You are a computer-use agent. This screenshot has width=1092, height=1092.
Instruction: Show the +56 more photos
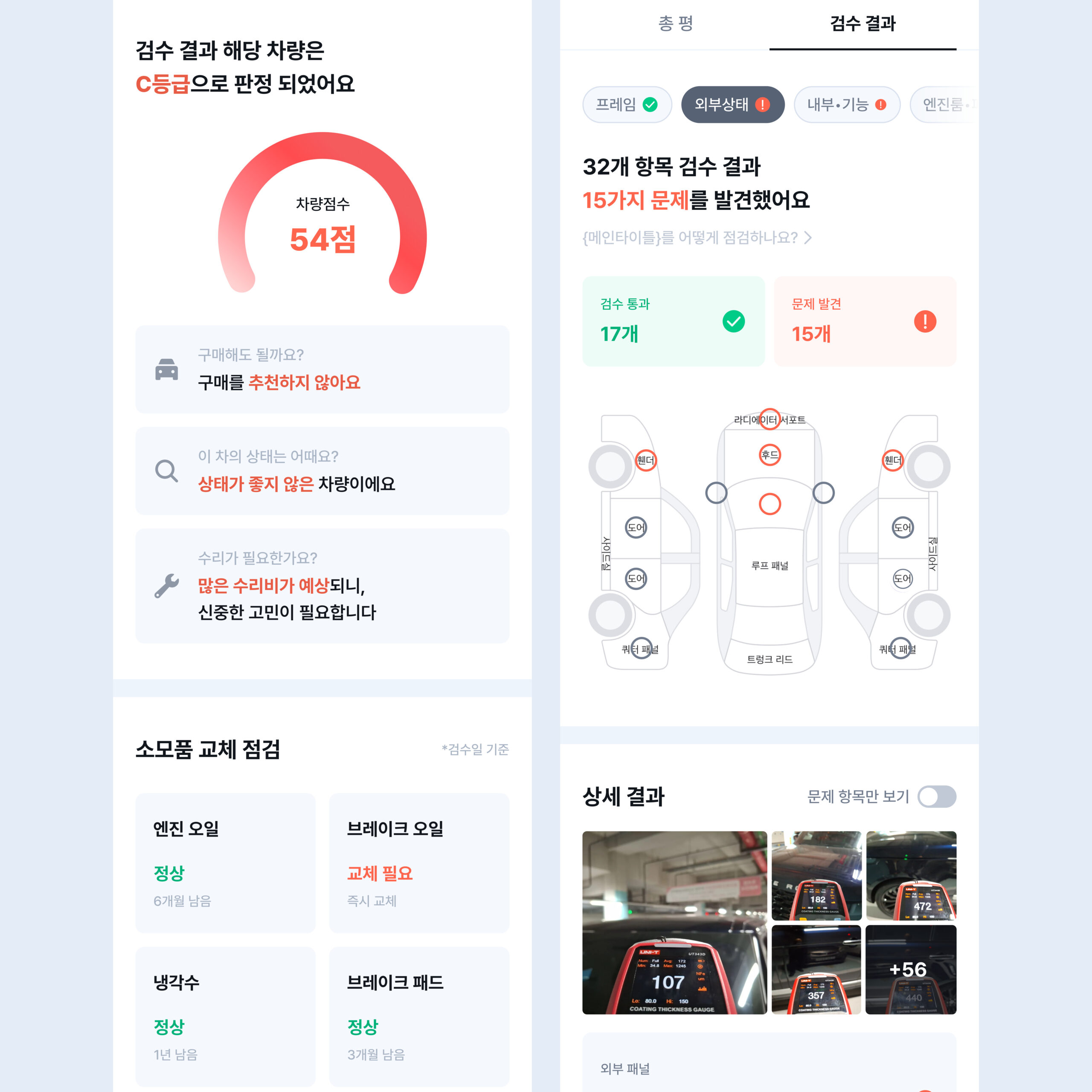click(911, 969)
